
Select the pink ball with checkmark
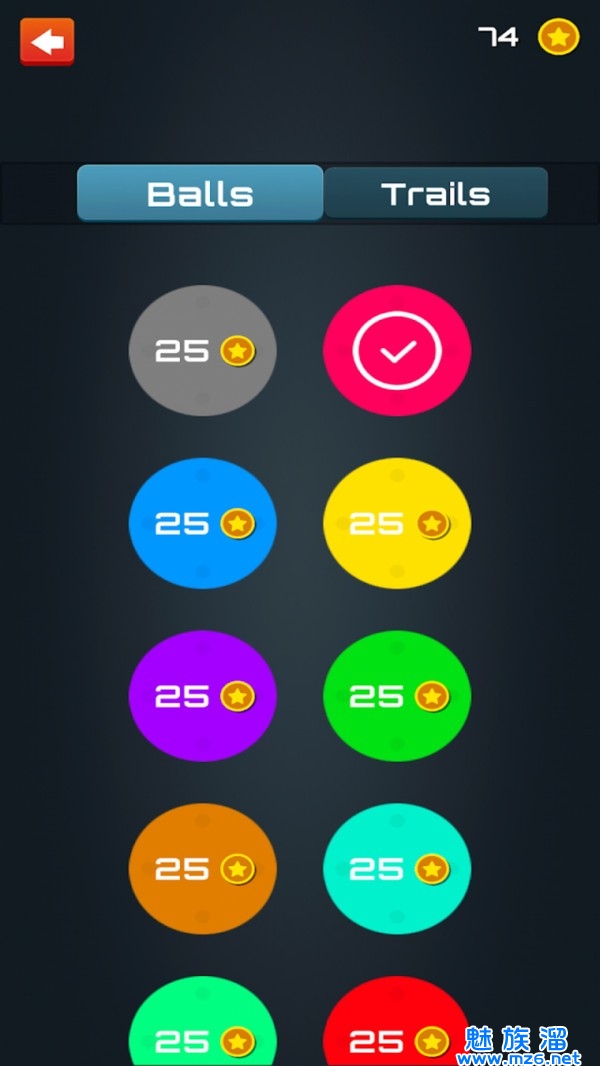pyautogui.click(x=397, y=351)
